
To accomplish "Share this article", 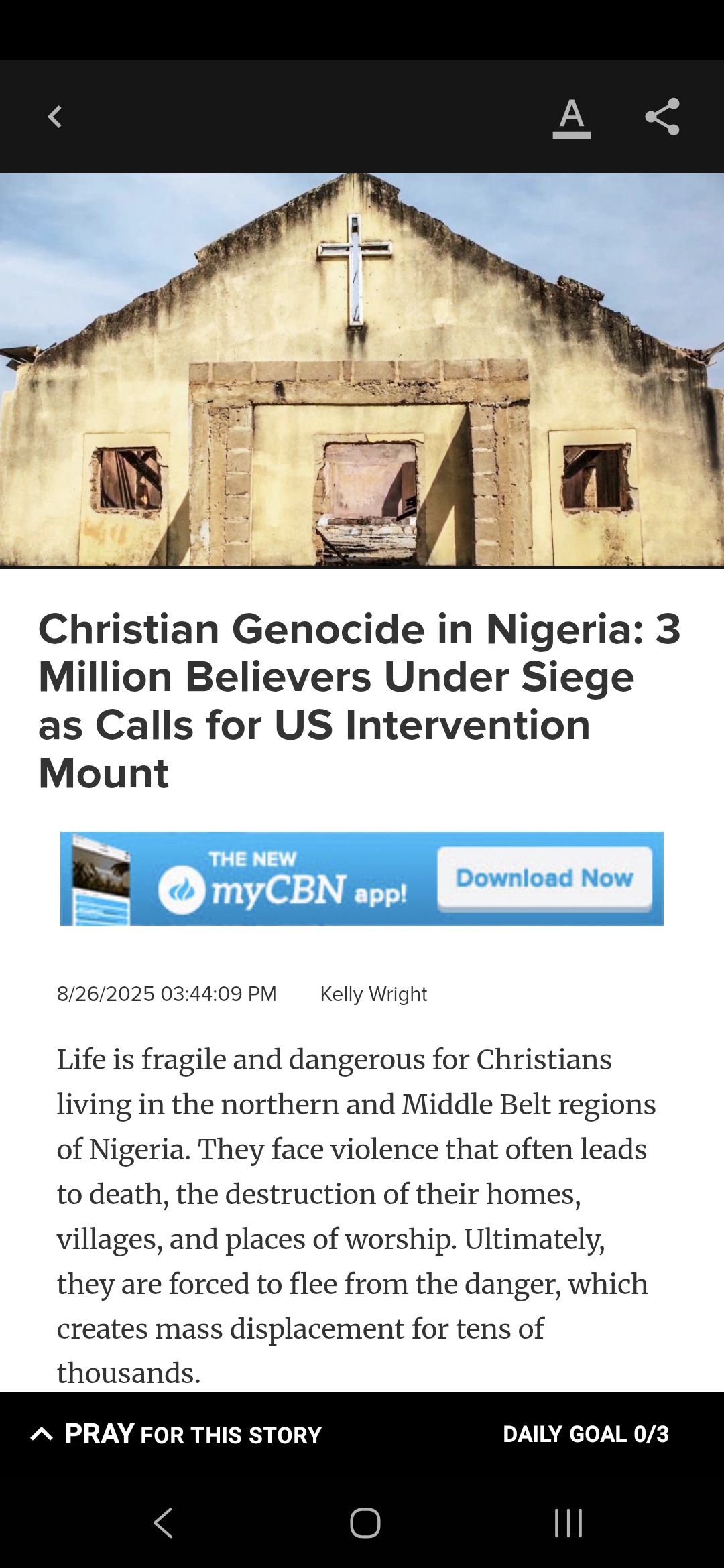I will pos(662,117).
